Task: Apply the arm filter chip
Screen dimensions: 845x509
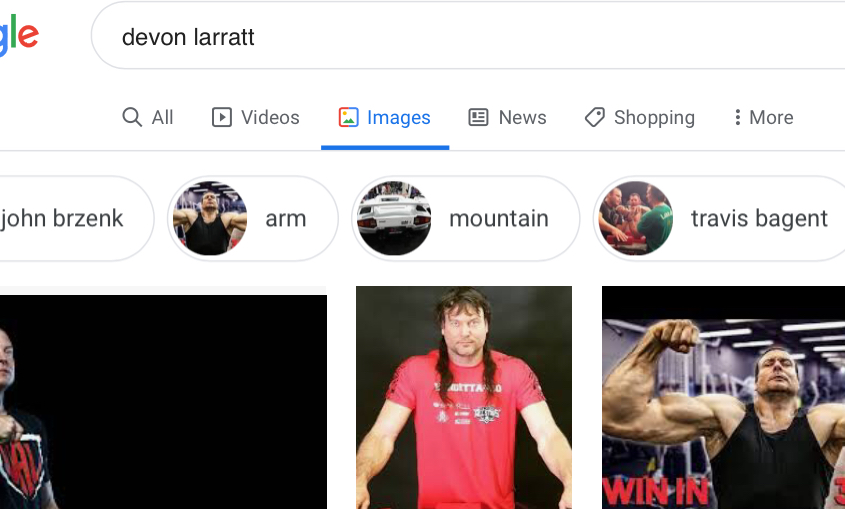Action: pos(252,219)
